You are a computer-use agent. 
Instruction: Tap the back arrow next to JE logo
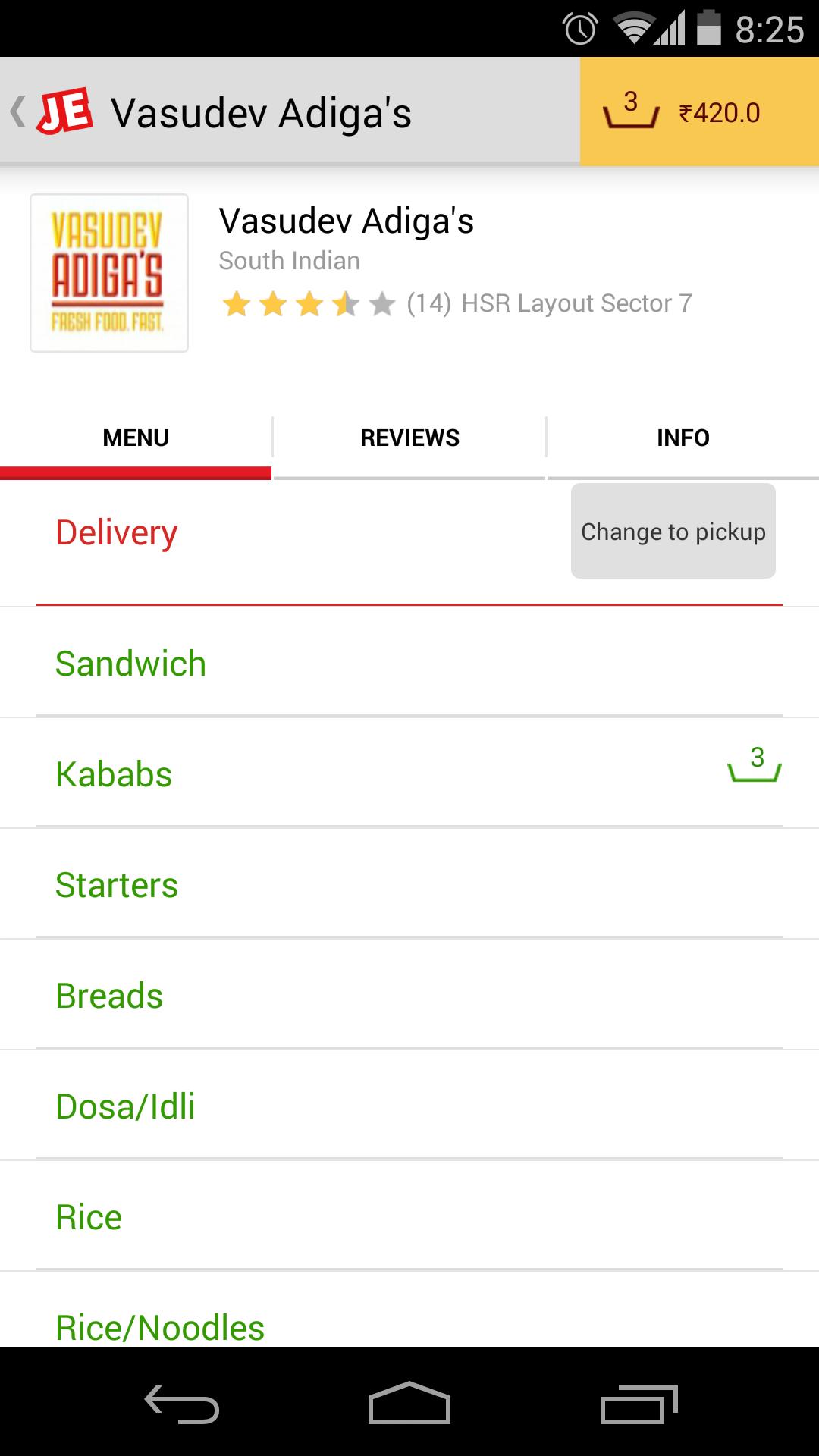pyautogui.click(x=16, y=112)
